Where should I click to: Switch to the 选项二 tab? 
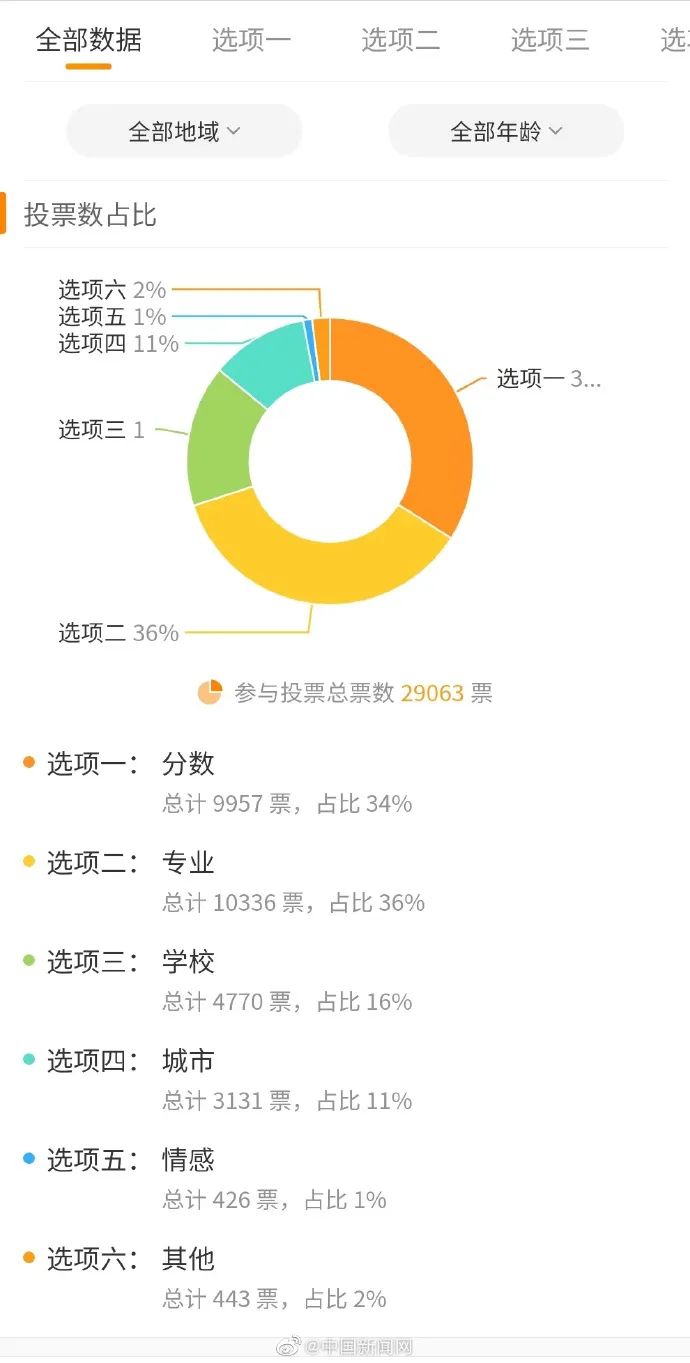(x=400, y=40)
